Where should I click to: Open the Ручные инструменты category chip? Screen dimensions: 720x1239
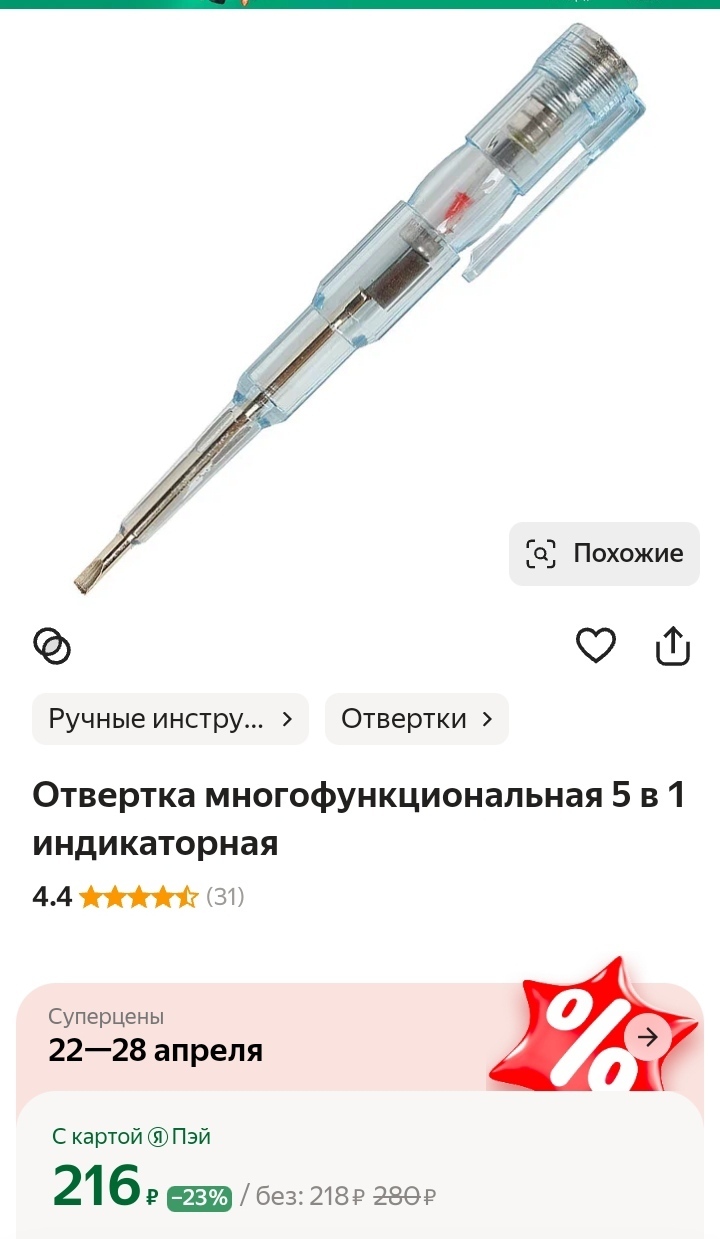point(170,719)
